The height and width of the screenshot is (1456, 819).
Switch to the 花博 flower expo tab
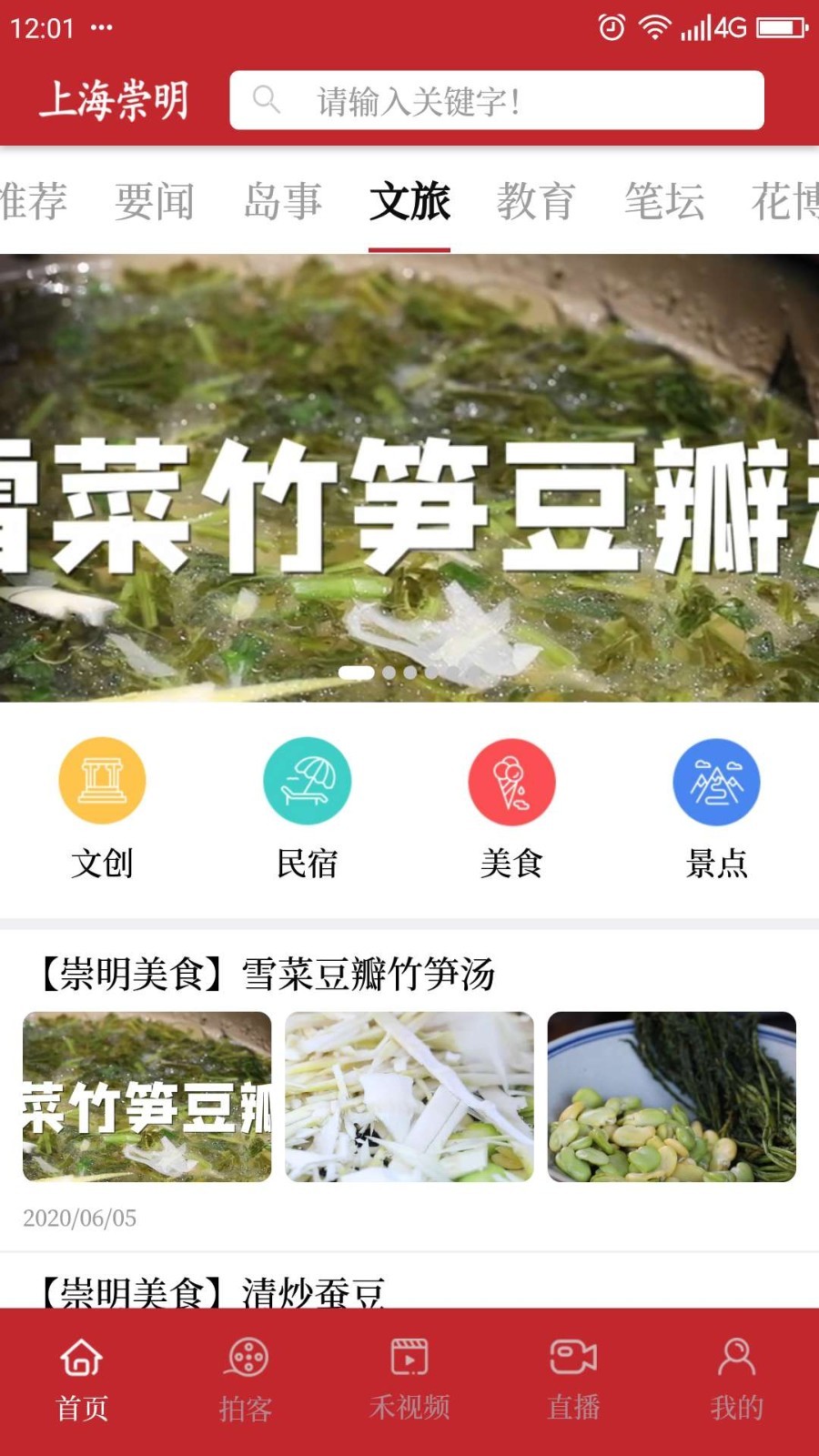click(x=788, y=202)
